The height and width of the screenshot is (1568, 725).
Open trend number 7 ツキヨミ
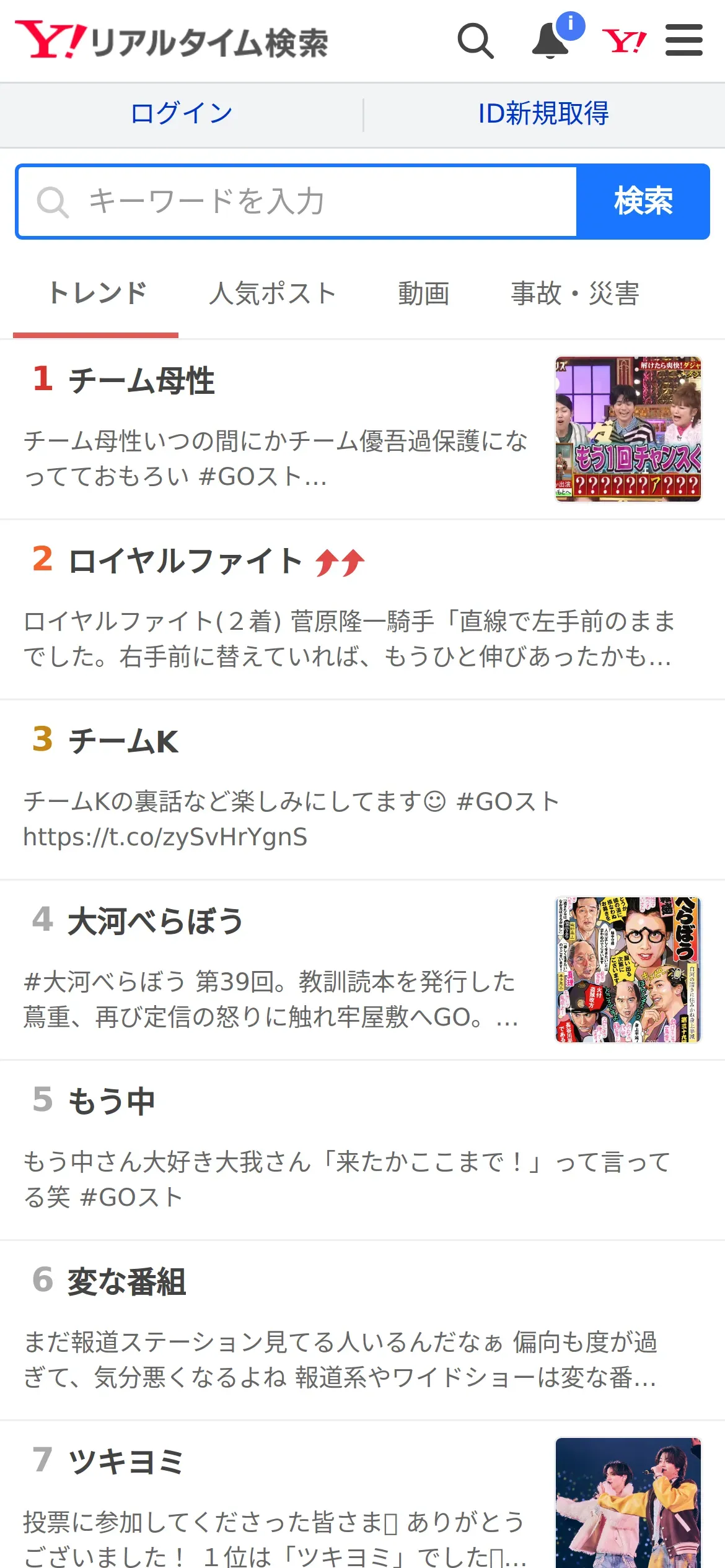pos(126,1461)
